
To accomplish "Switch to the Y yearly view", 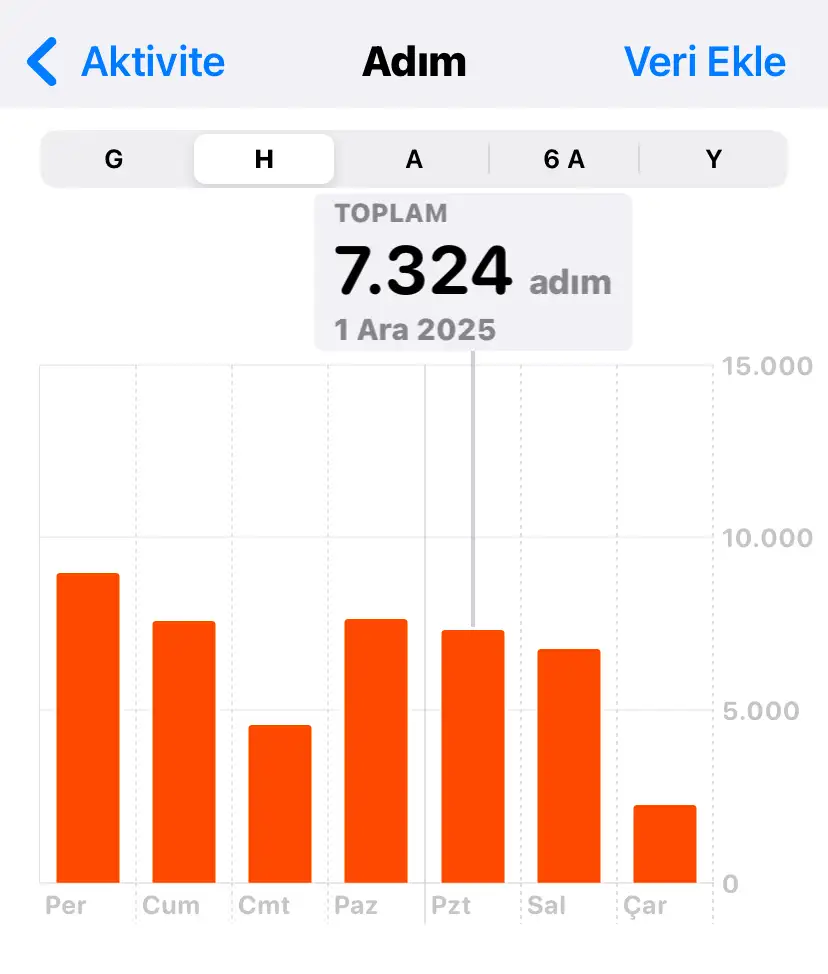I will point(713,160).
